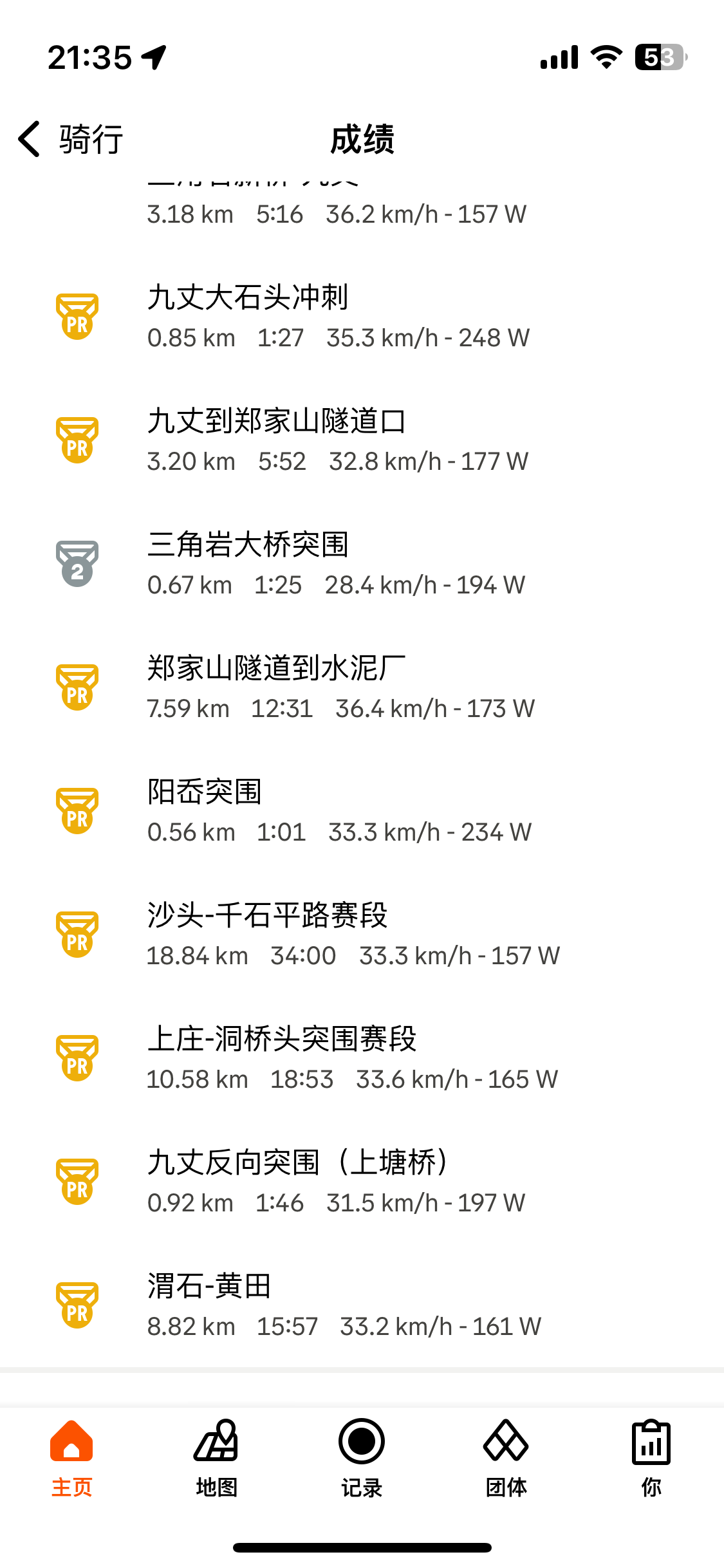Open 沙头-千石平路赛段 result
724x1568 pixels.
click(362, 935)
